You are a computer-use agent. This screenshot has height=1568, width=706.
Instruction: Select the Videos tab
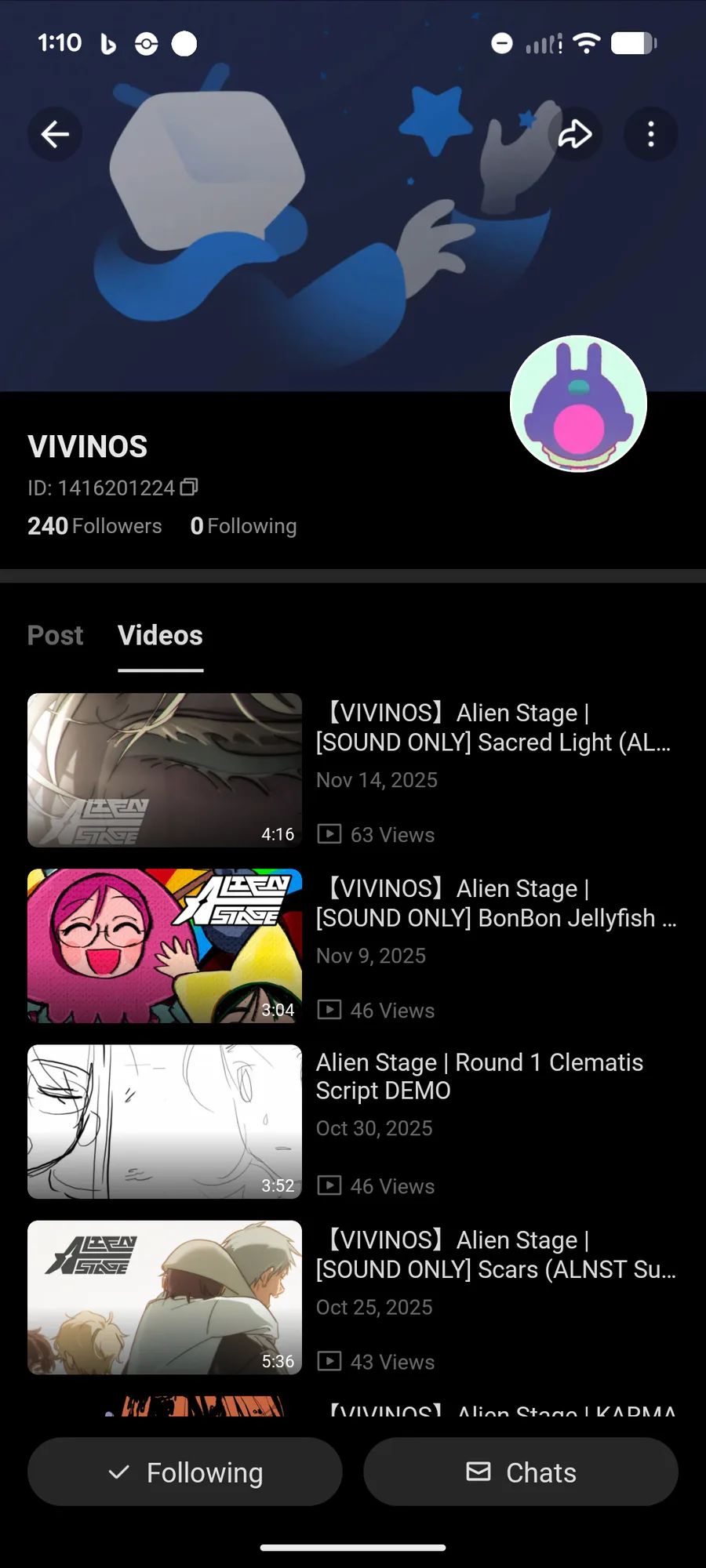click(160, 635)
